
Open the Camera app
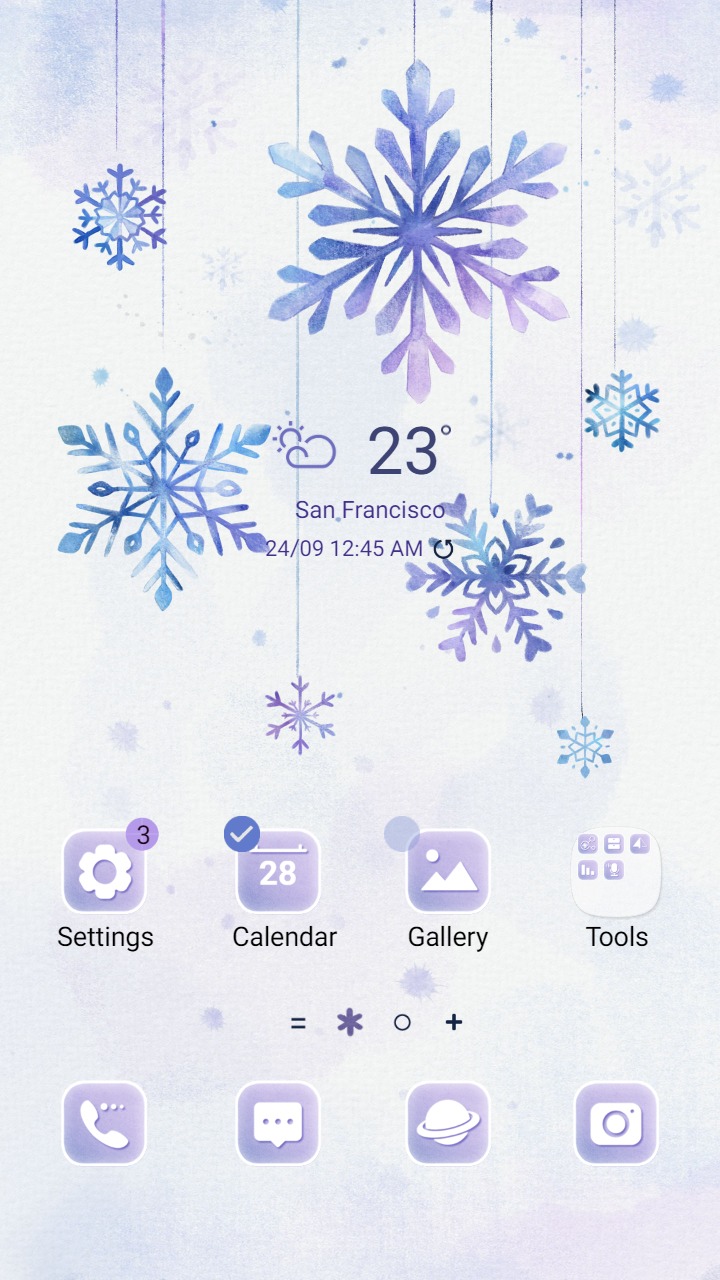(616, 1125)
